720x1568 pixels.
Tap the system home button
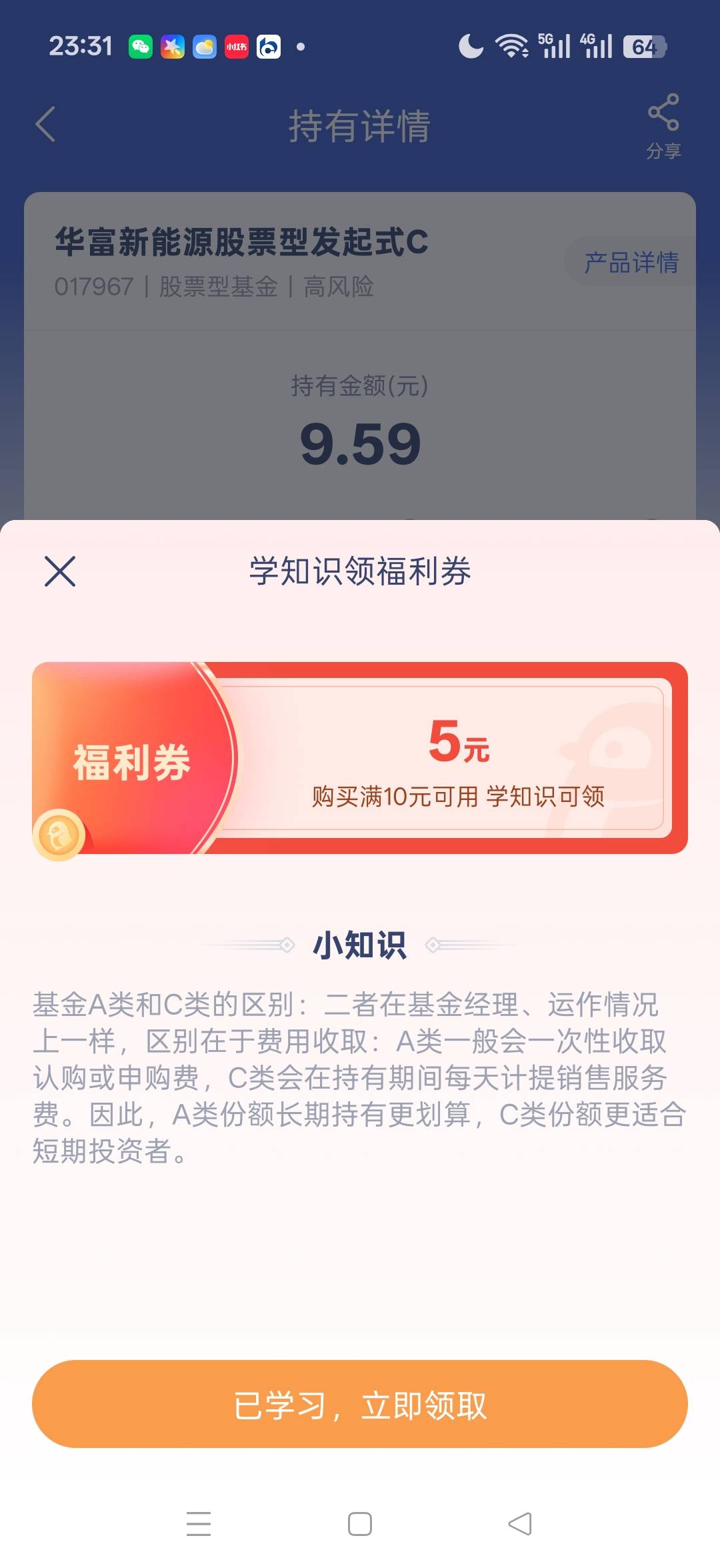pyautogui.click(x=360, y=1523)
